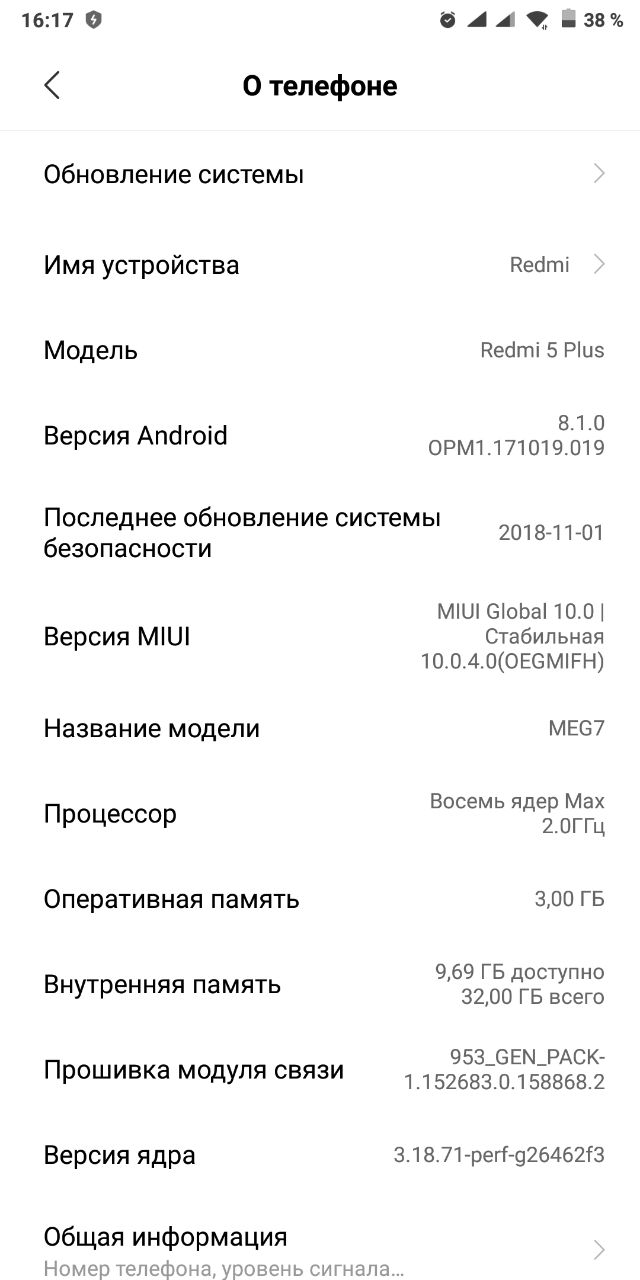640x1280 pixels.
Task: Open the Общая информация row
Action: point(320,1248)
